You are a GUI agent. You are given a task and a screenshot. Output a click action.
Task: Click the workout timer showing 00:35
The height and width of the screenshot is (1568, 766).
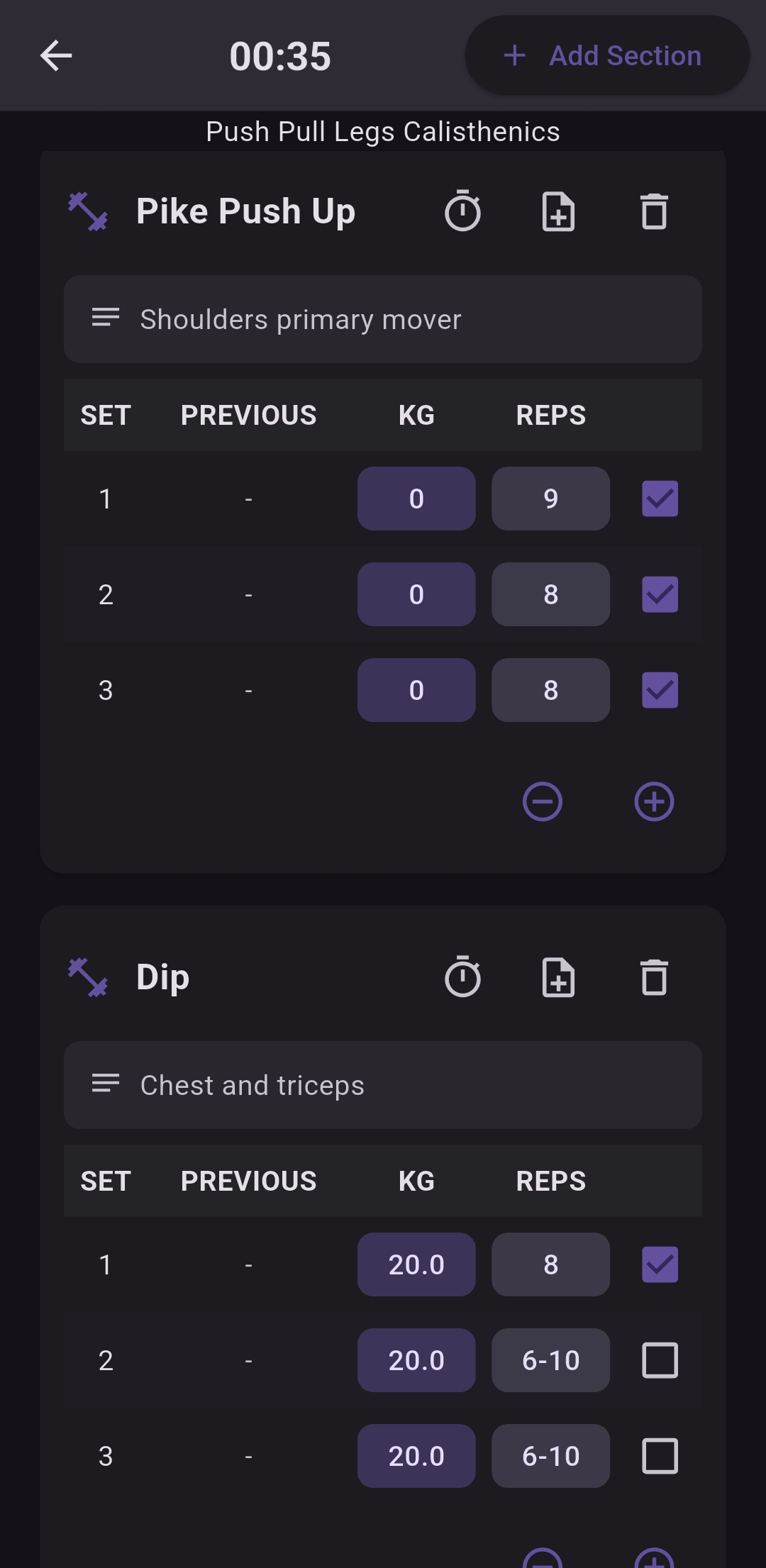click(280, 56)
